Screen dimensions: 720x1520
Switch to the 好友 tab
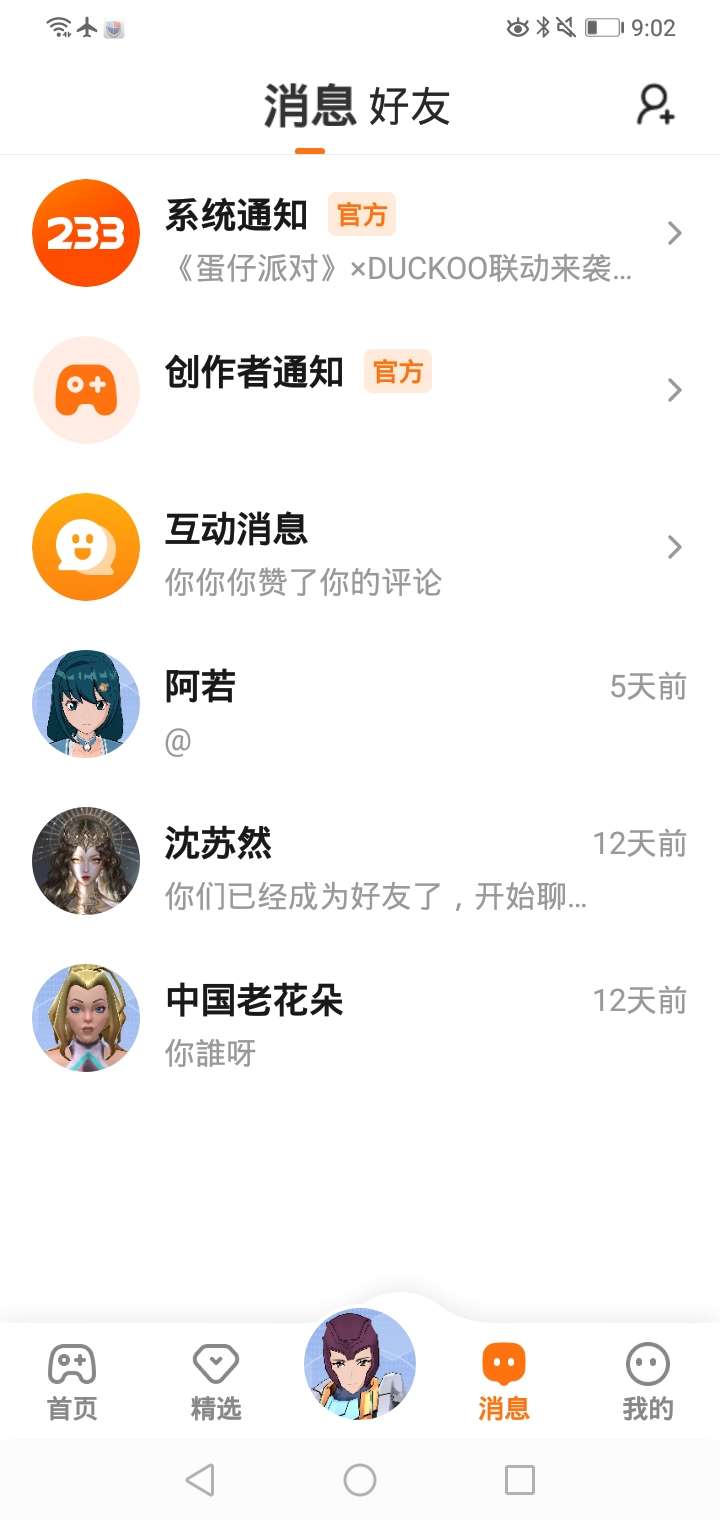point(410,107)
